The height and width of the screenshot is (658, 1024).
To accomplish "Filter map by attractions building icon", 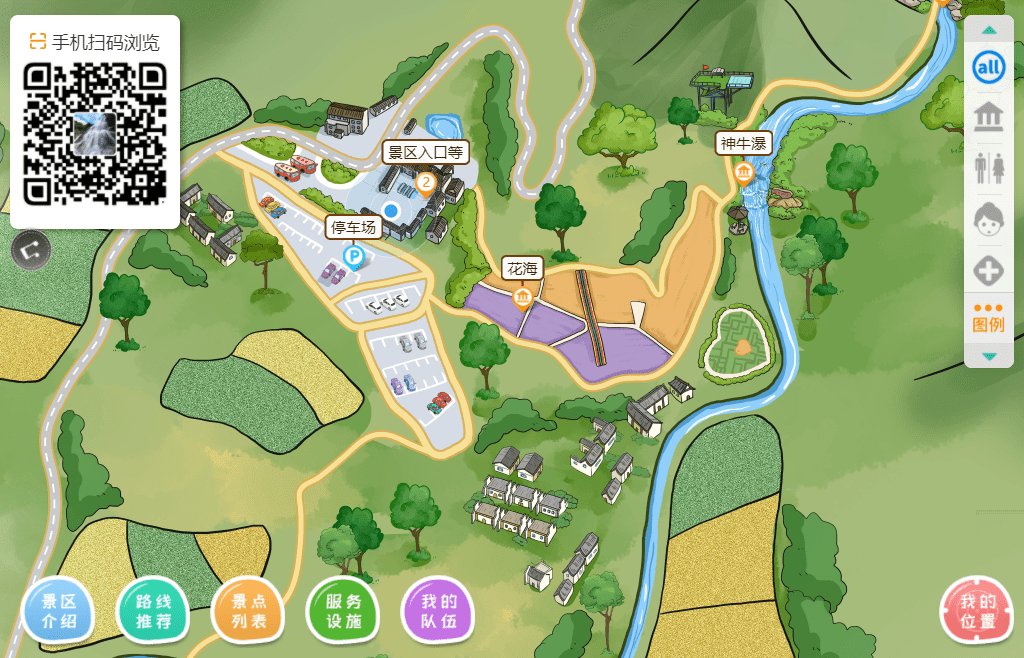I will [988, 117].
